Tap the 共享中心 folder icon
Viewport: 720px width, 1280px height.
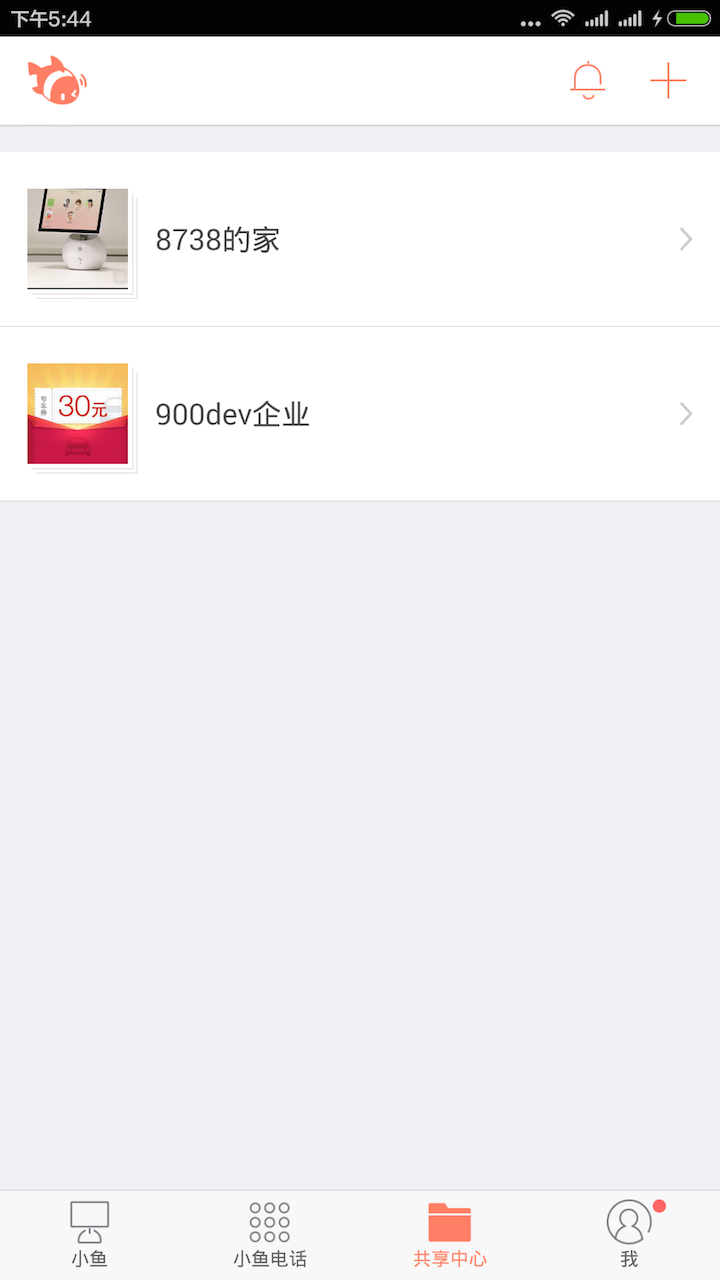[x=449, y=1218]
